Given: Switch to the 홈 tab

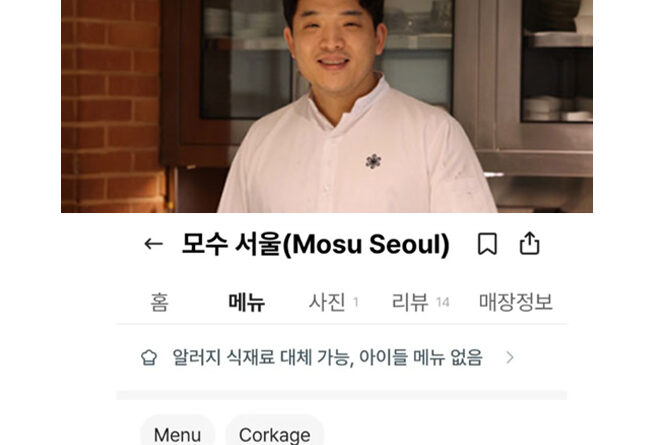Looking at the screenshot, I should tap(159, 302).
